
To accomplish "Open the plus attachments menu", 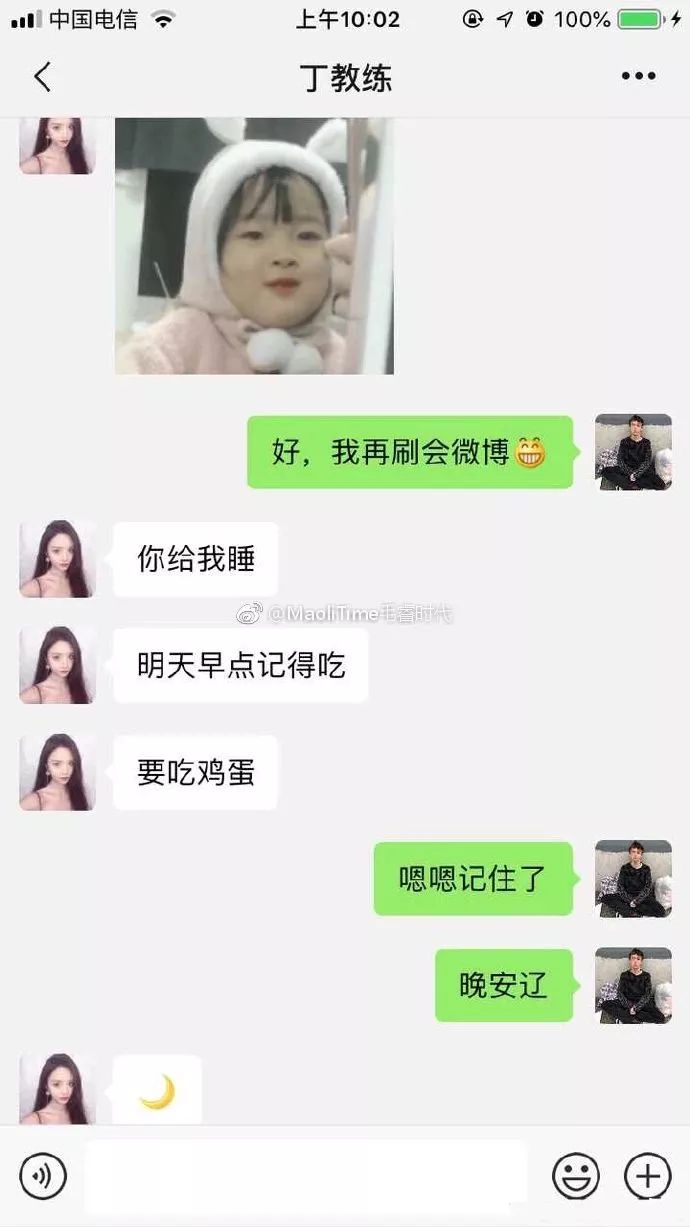I will [647, 1175].
